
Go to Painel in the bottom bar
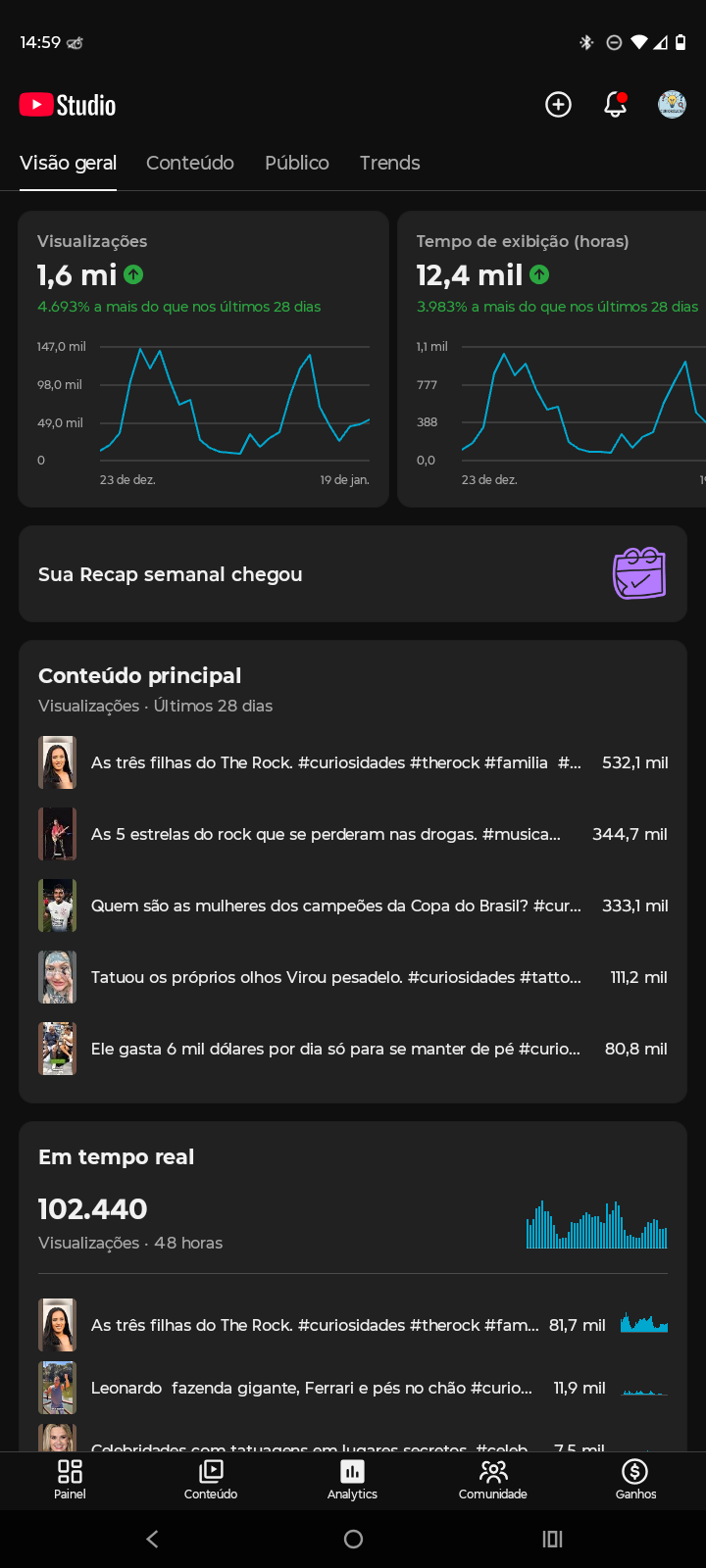click(x=70, y=1480)
